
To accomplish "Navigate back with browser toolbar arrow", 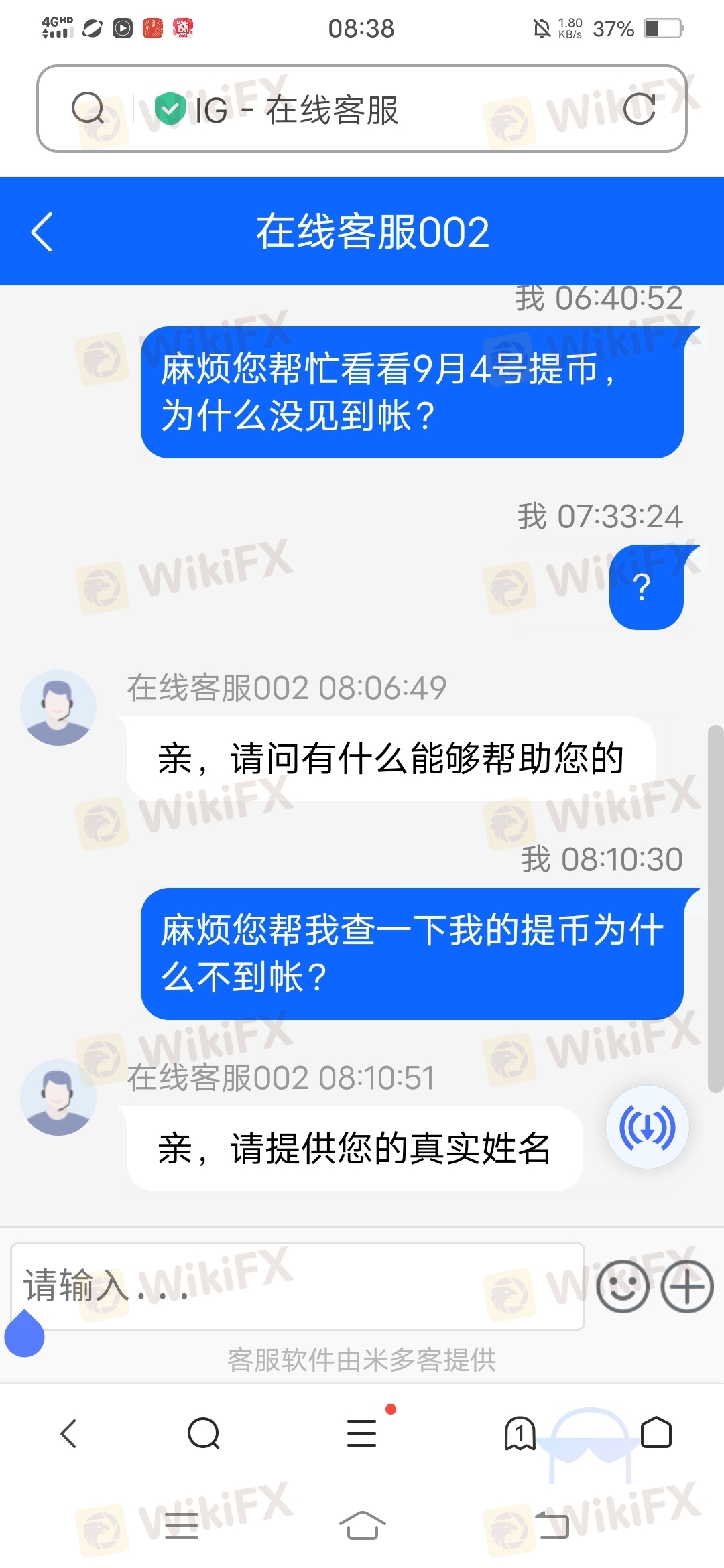I will coord(68,1433).
